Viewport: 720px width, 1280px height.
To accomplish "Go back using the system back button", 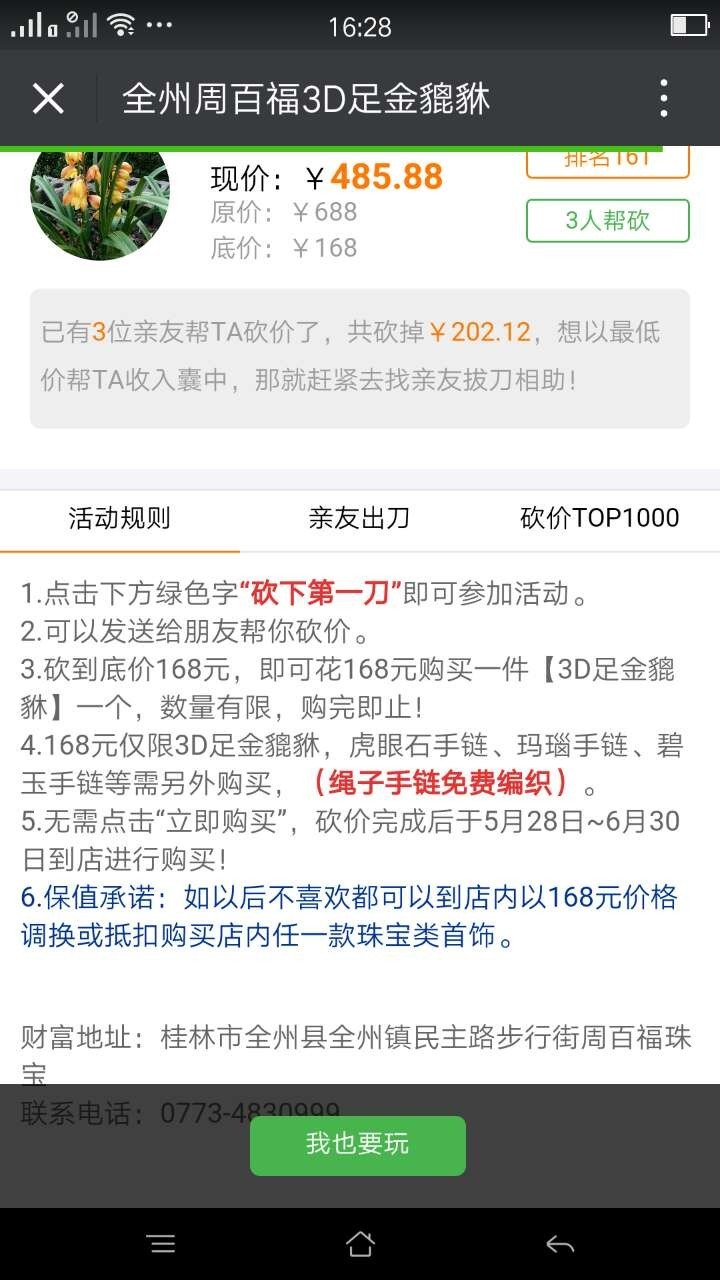I will [x=560, y=1244].
